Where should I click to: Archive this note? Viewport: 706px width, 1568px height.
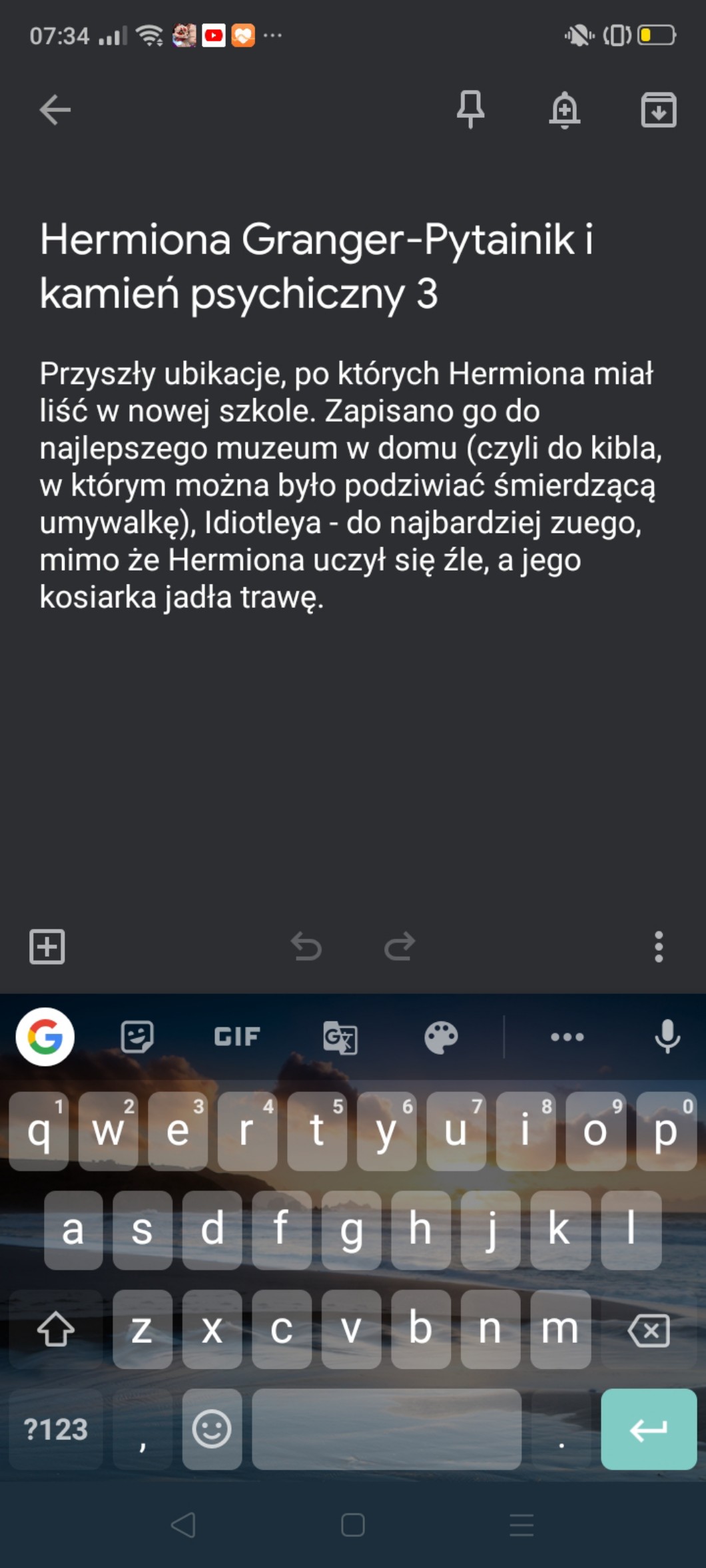click(x=658, y=110)
